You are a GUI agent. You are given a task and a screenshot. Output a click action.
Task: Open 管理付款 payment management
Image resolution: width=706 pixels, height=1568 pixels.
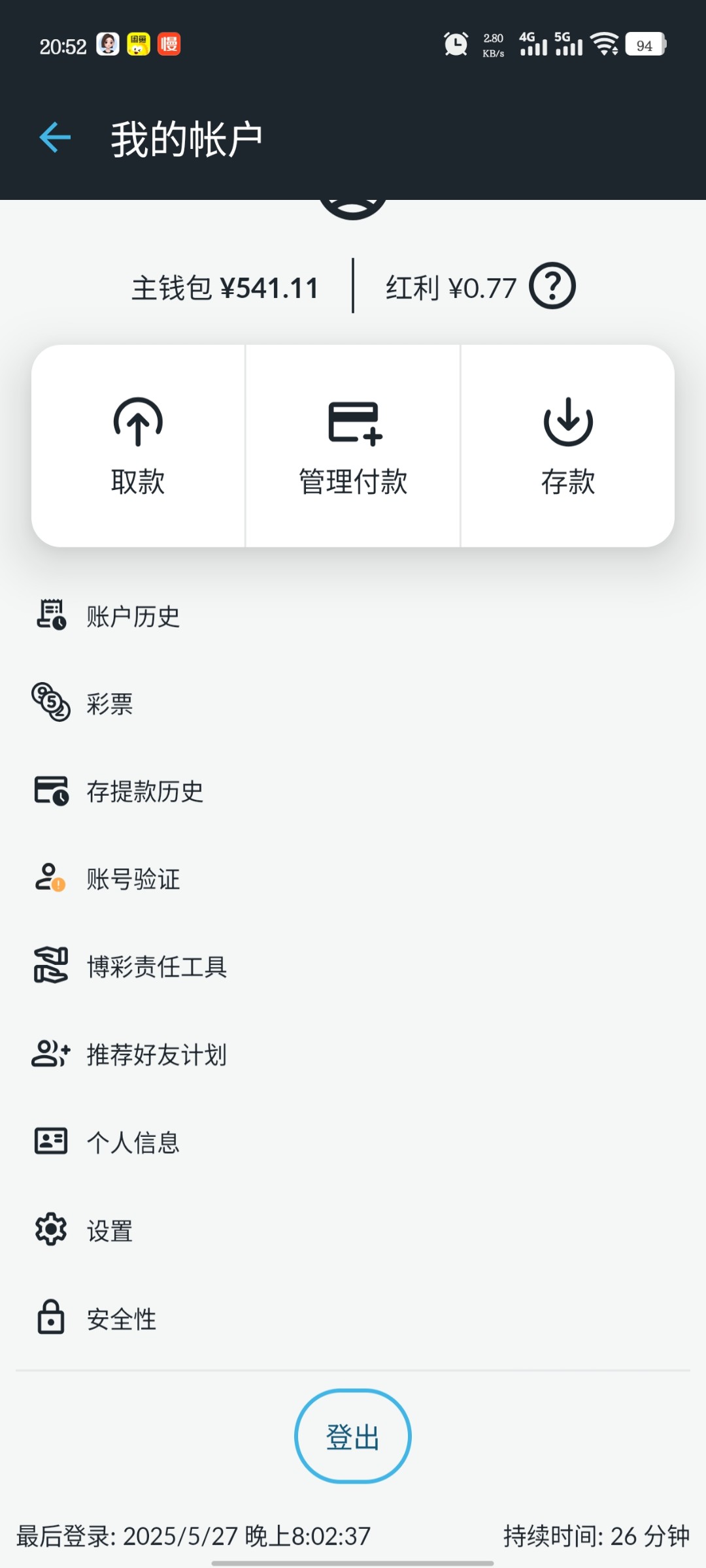click(353, 446)
